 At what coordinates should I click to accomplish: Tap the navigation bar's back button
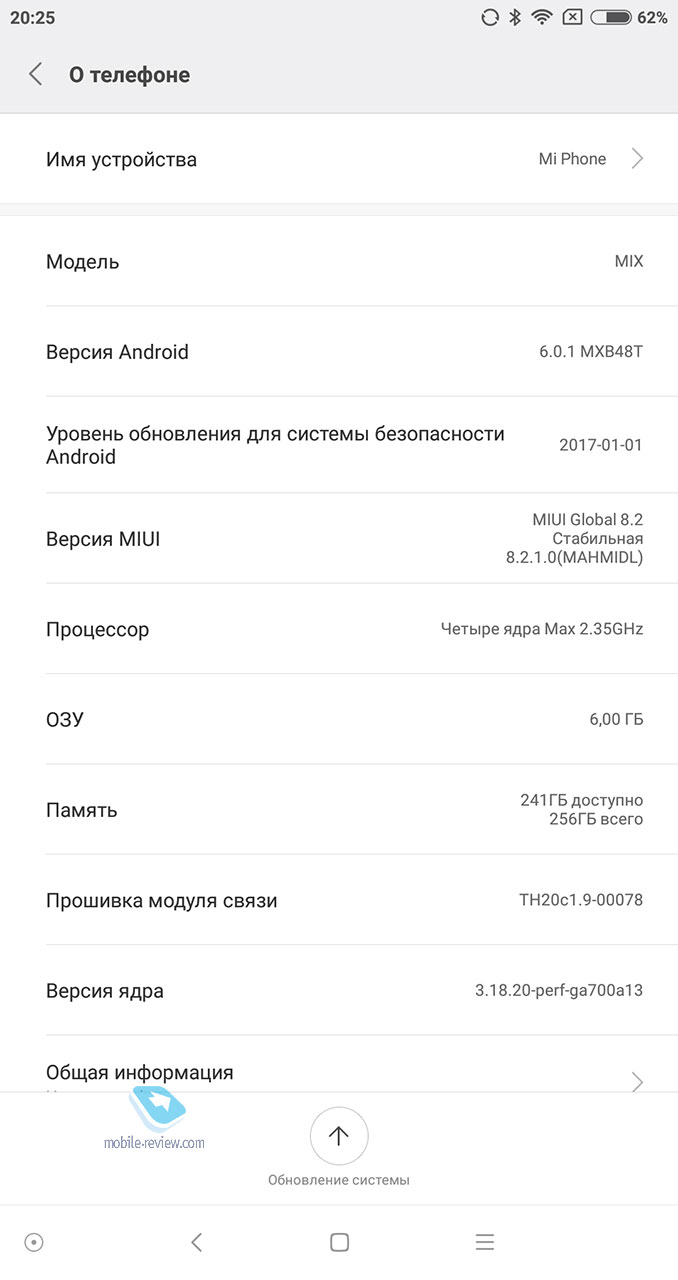196,1242
